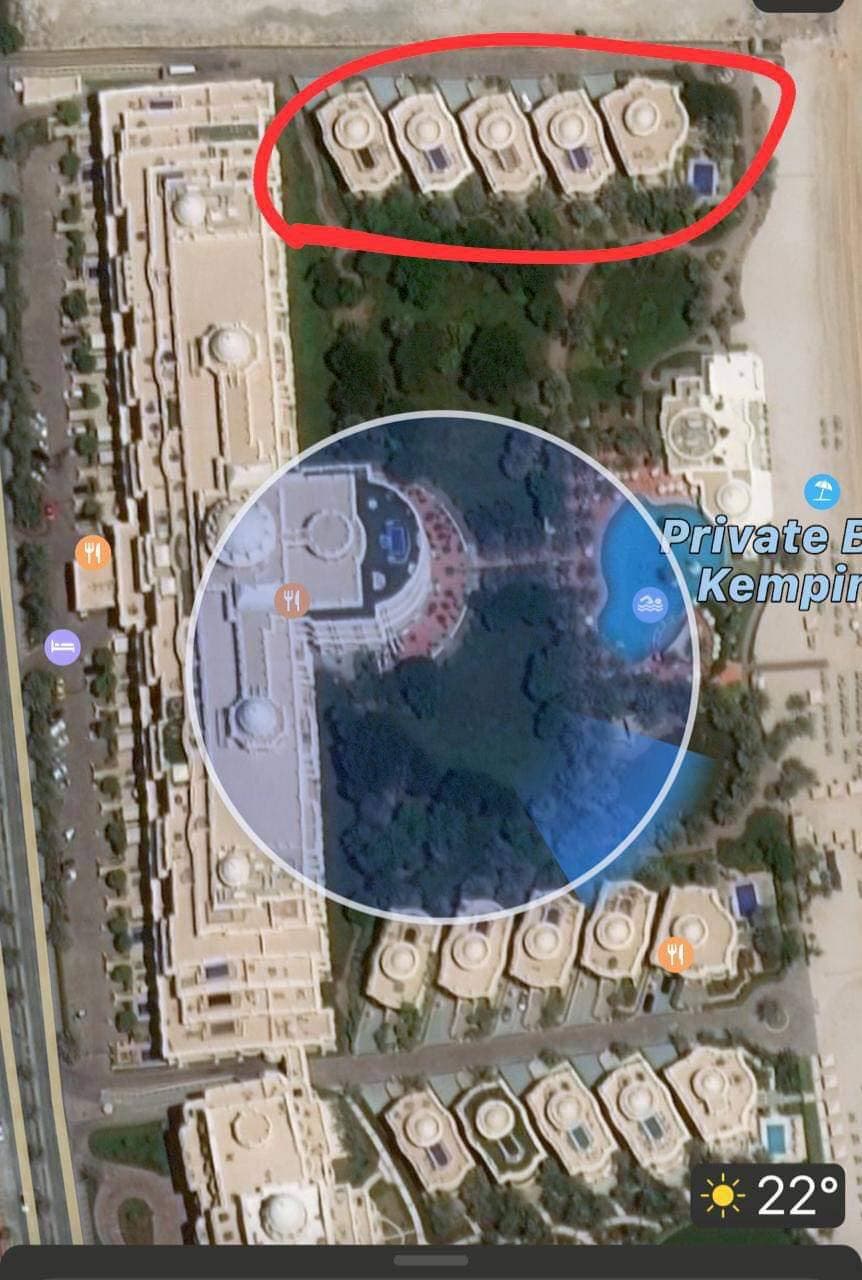Select the beach umbrella marker
The image size is (862, 1280).
822,491
